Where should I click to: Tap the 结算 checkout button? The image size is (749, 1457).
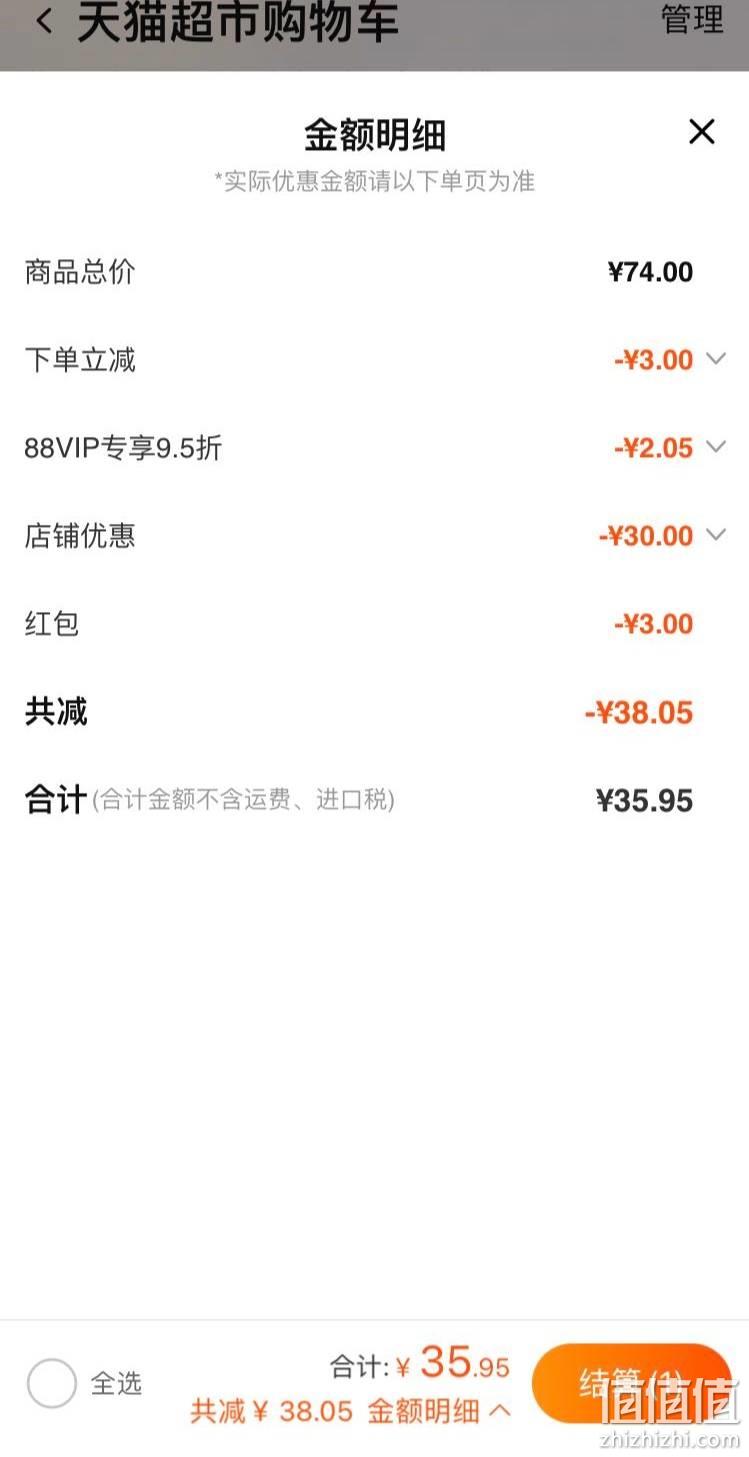tap(632, 1384)
